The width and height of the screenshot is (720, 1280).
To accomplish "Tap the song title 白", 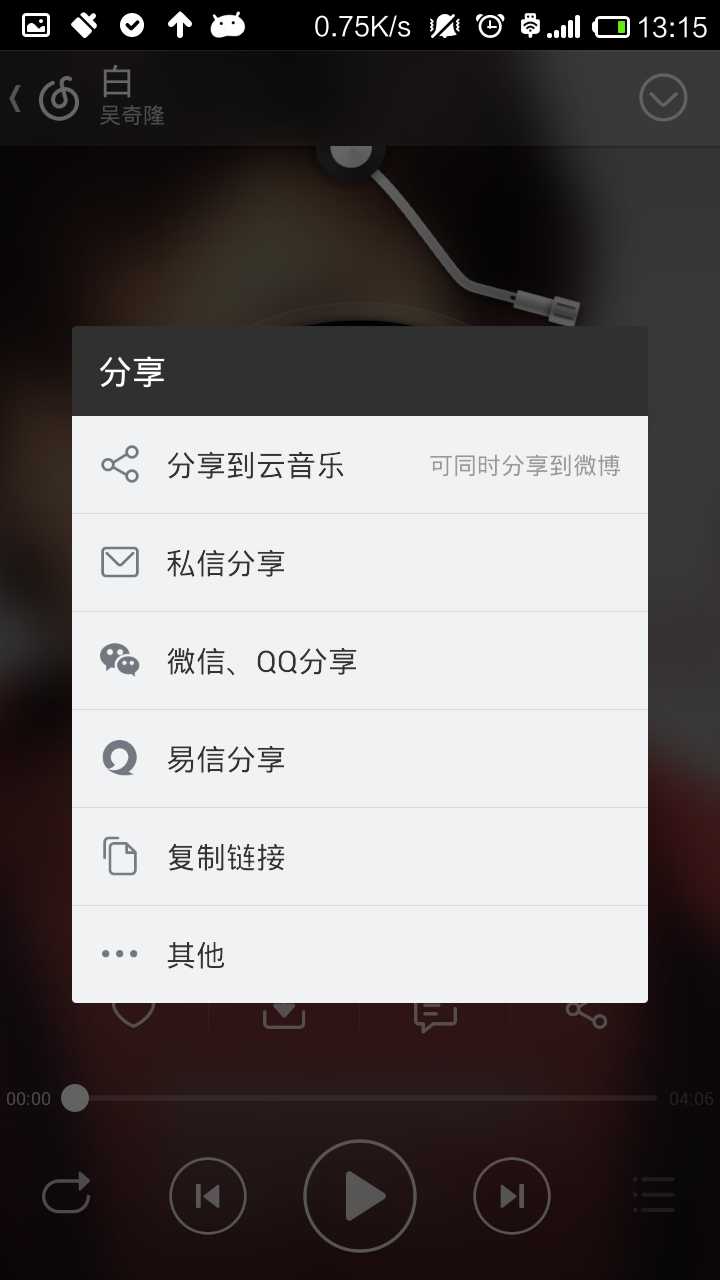I will (116, 83).
